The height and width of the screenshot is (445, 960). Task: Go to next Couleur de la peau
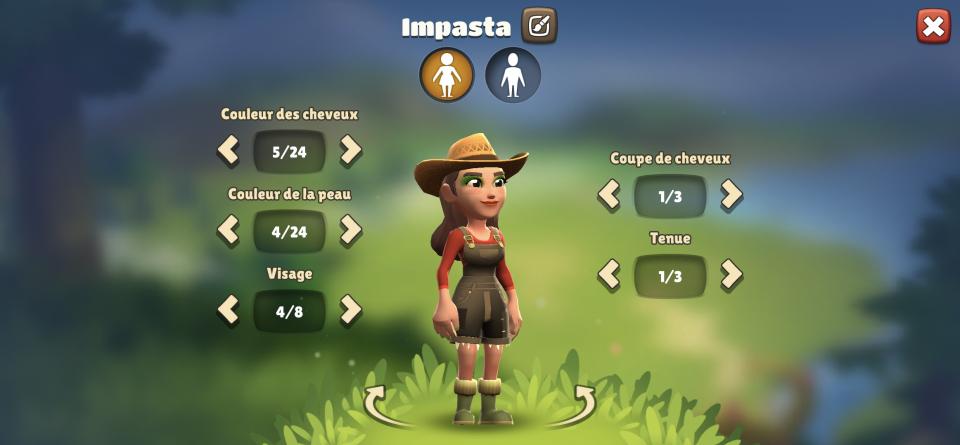coord(350,231)
